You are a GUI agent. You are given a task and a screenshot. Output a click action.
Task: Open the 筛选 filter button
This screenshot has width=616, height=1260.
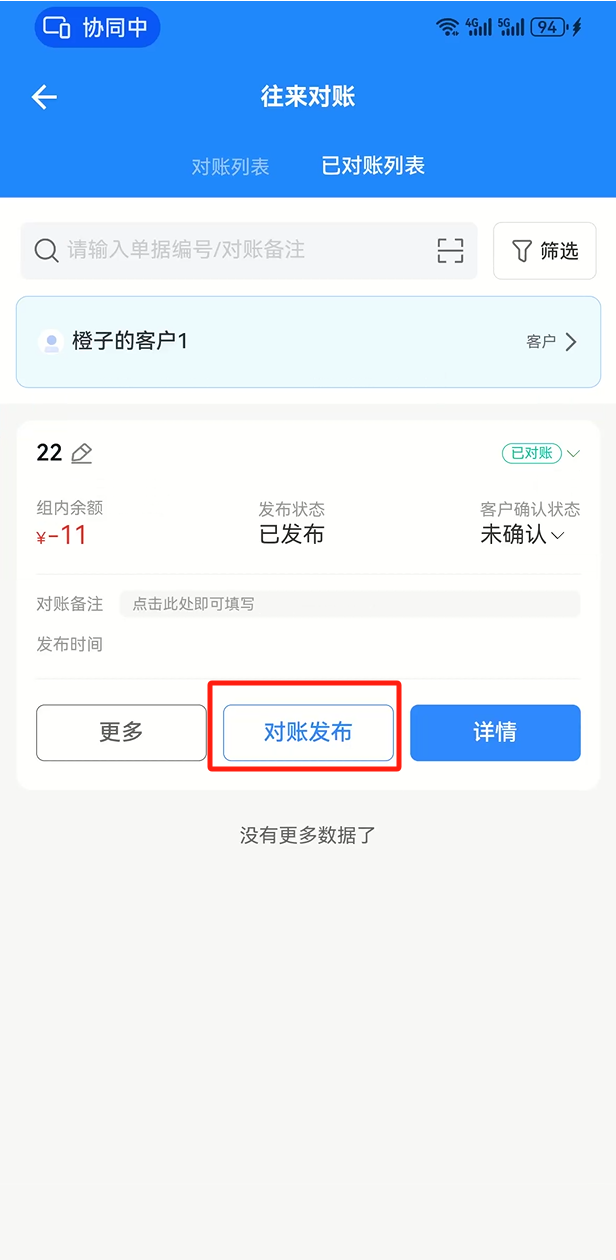coord(545,251)
